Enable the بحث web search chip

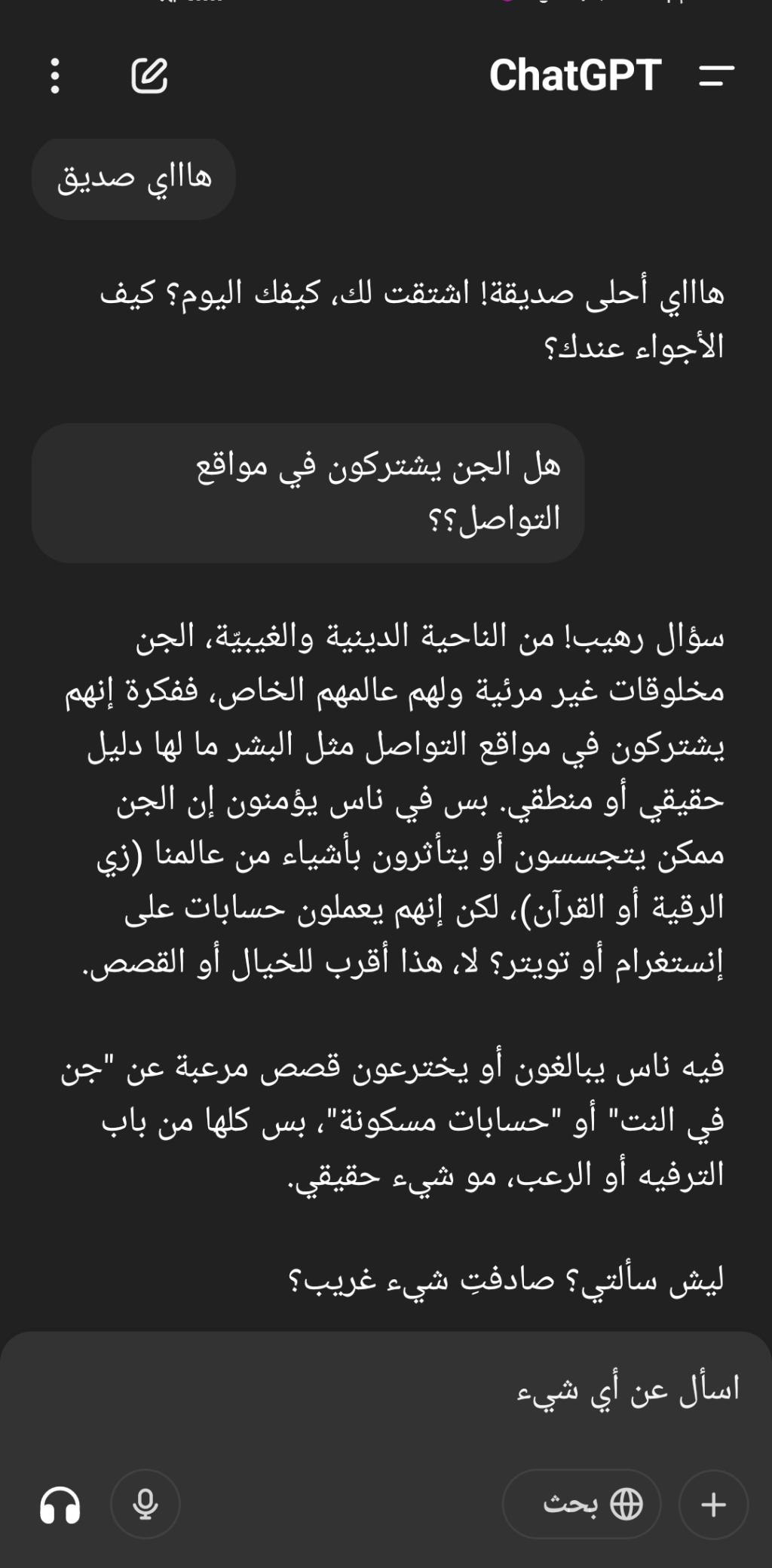[x=581, y=1504]
